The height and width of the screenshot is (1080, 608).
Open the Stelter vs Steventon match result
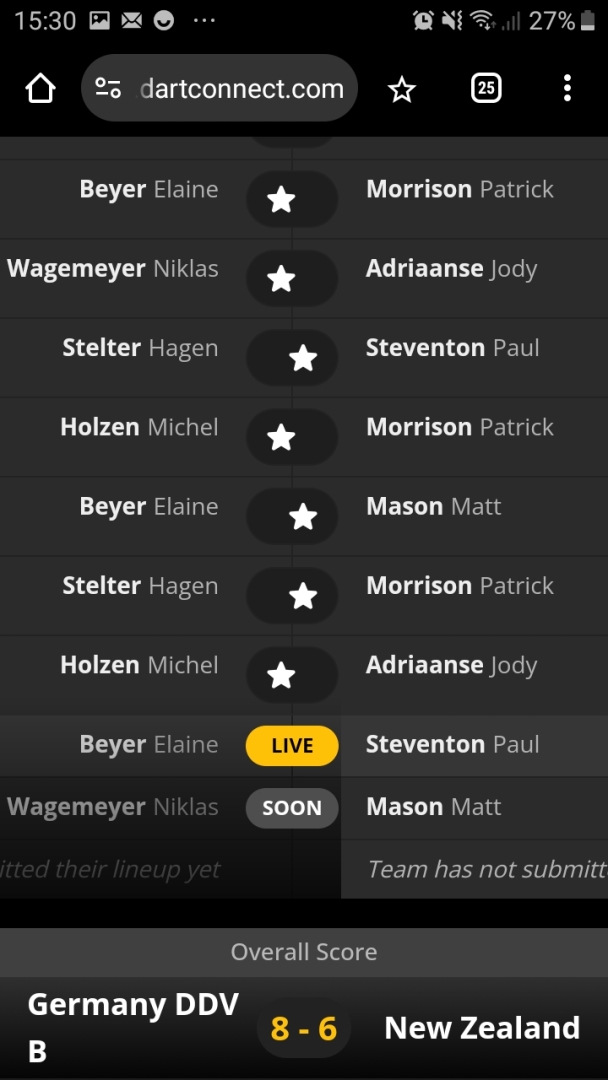(292, 357)
